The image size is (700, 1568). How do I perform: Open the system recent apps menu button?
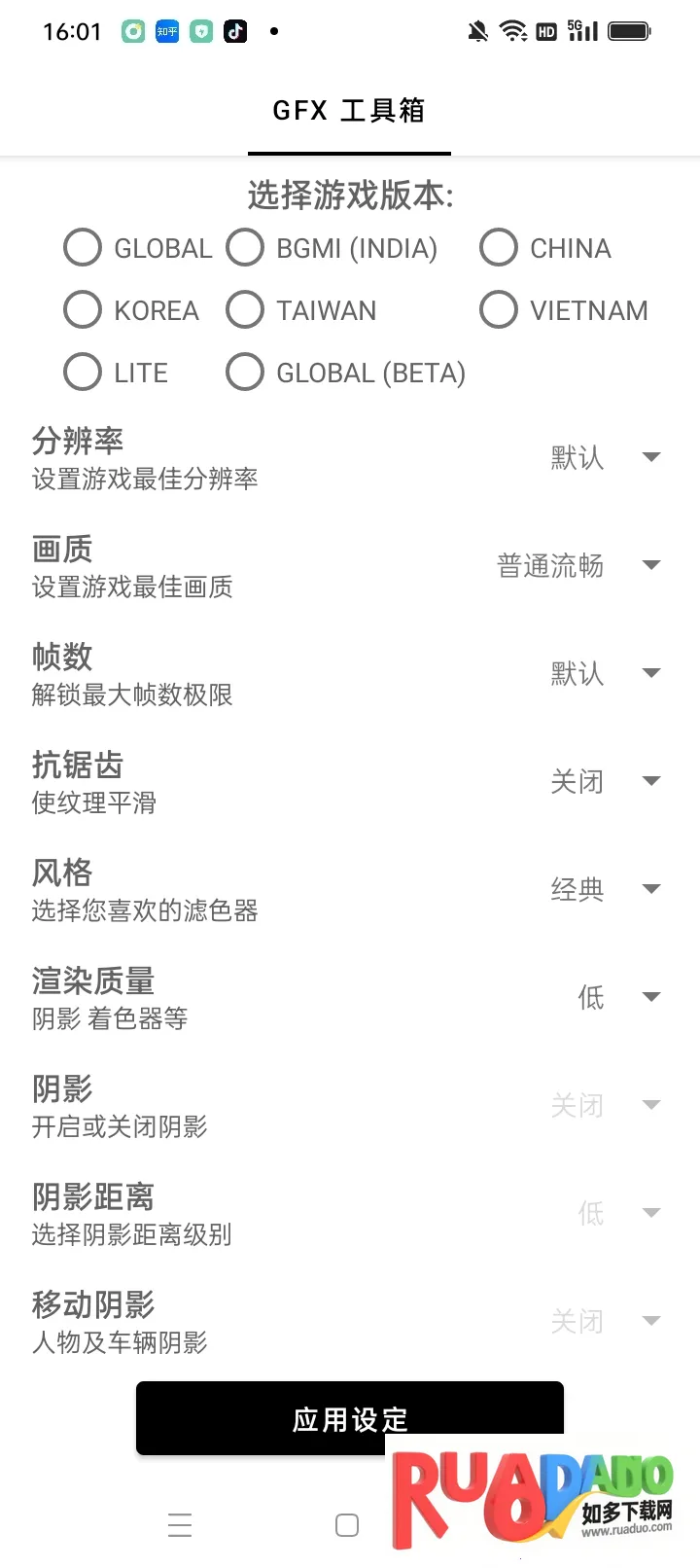(180, 1525)
